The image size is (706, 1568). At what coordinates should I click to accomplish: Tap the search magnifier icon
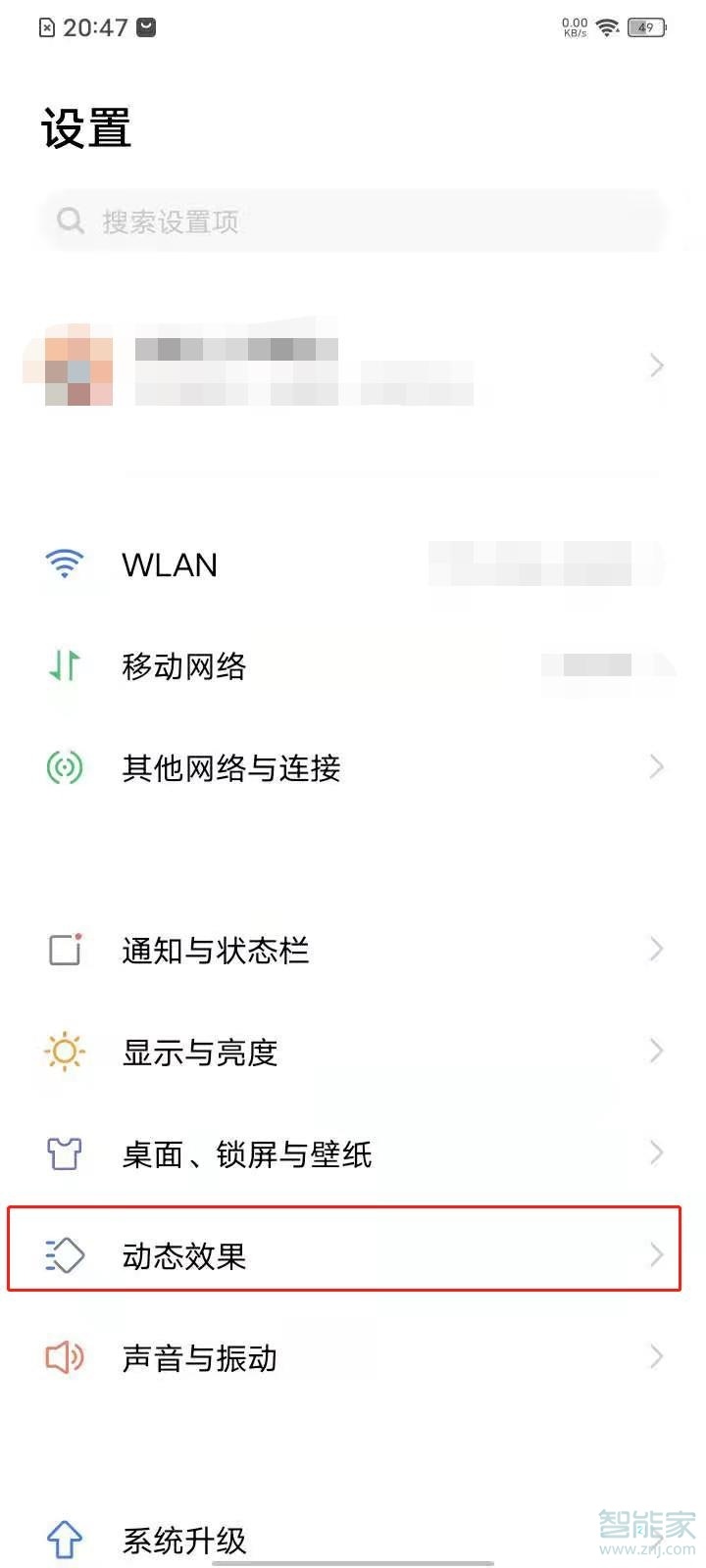pos(70,220)
